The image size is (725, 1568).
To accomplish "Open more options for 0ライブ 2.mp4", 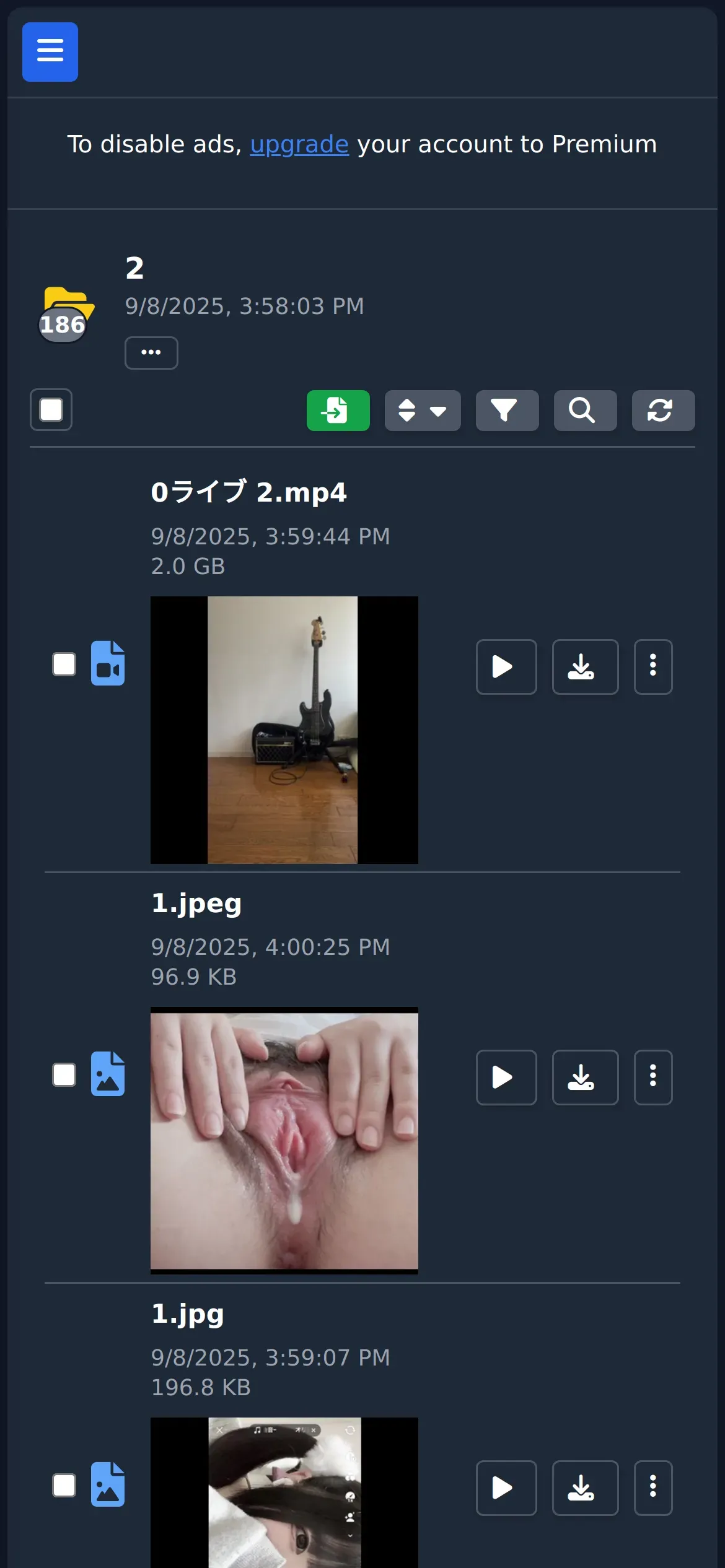I will pos(652,667).
